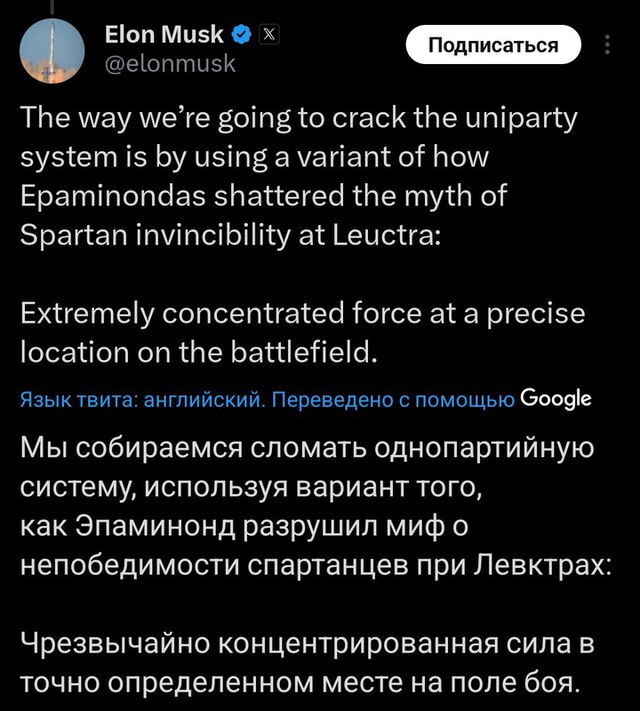Open the Elon Musk profile name
The width and height of the screenshot is (640, 711).
pos(164,36)
